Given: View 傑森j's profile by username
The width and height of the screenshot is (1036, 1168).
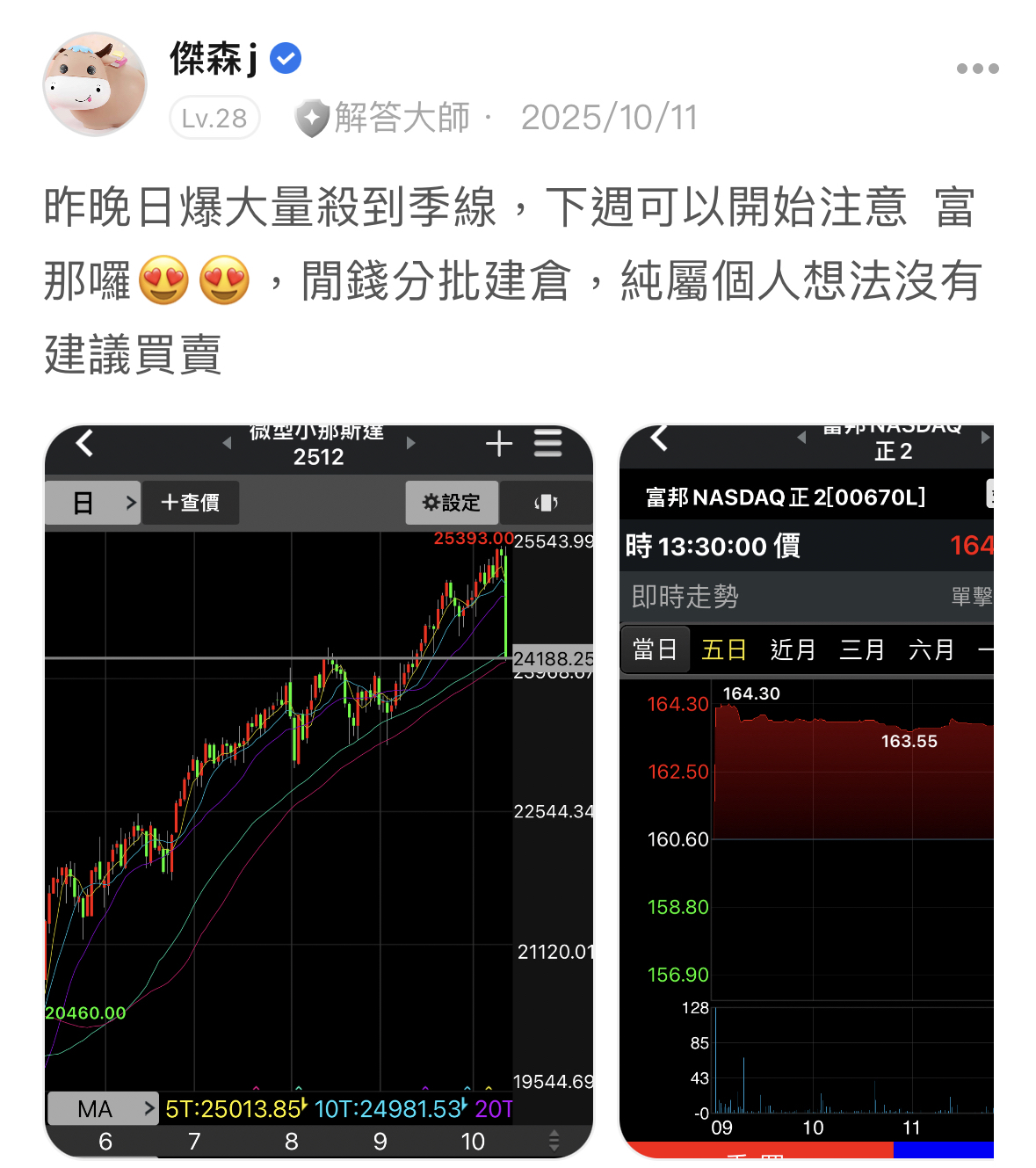Looking at the screenshot, I should click(213, 60).
